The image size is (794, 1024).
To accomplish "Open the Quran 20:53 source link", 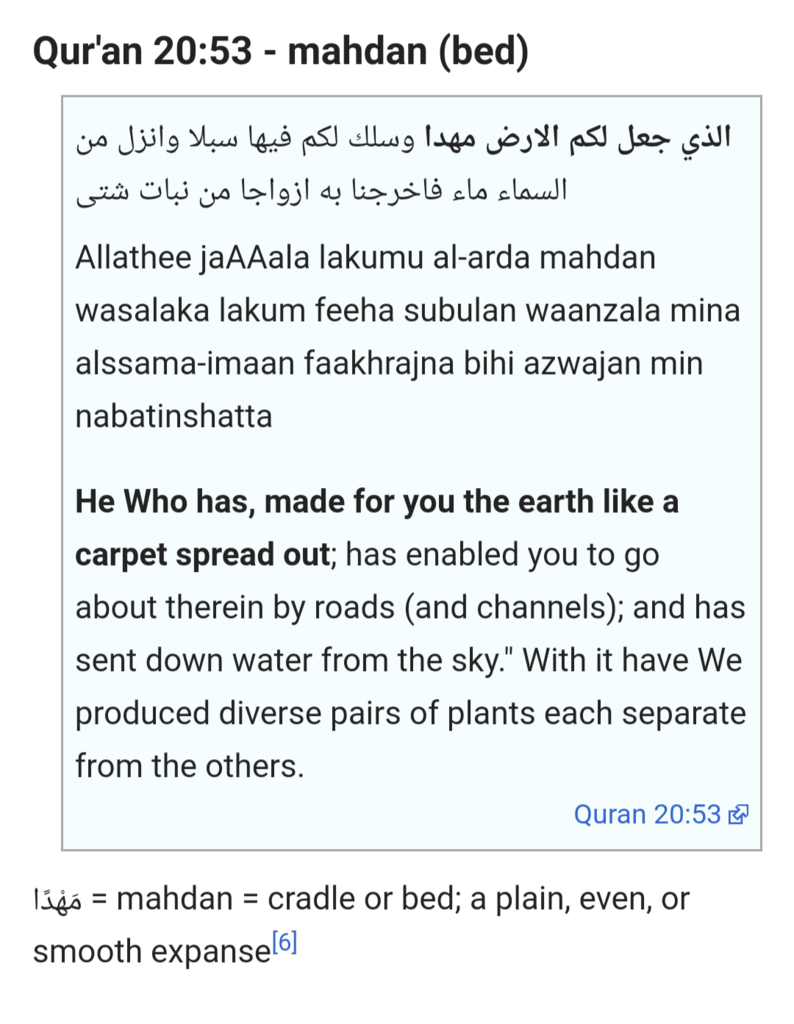I will point(648,814).
